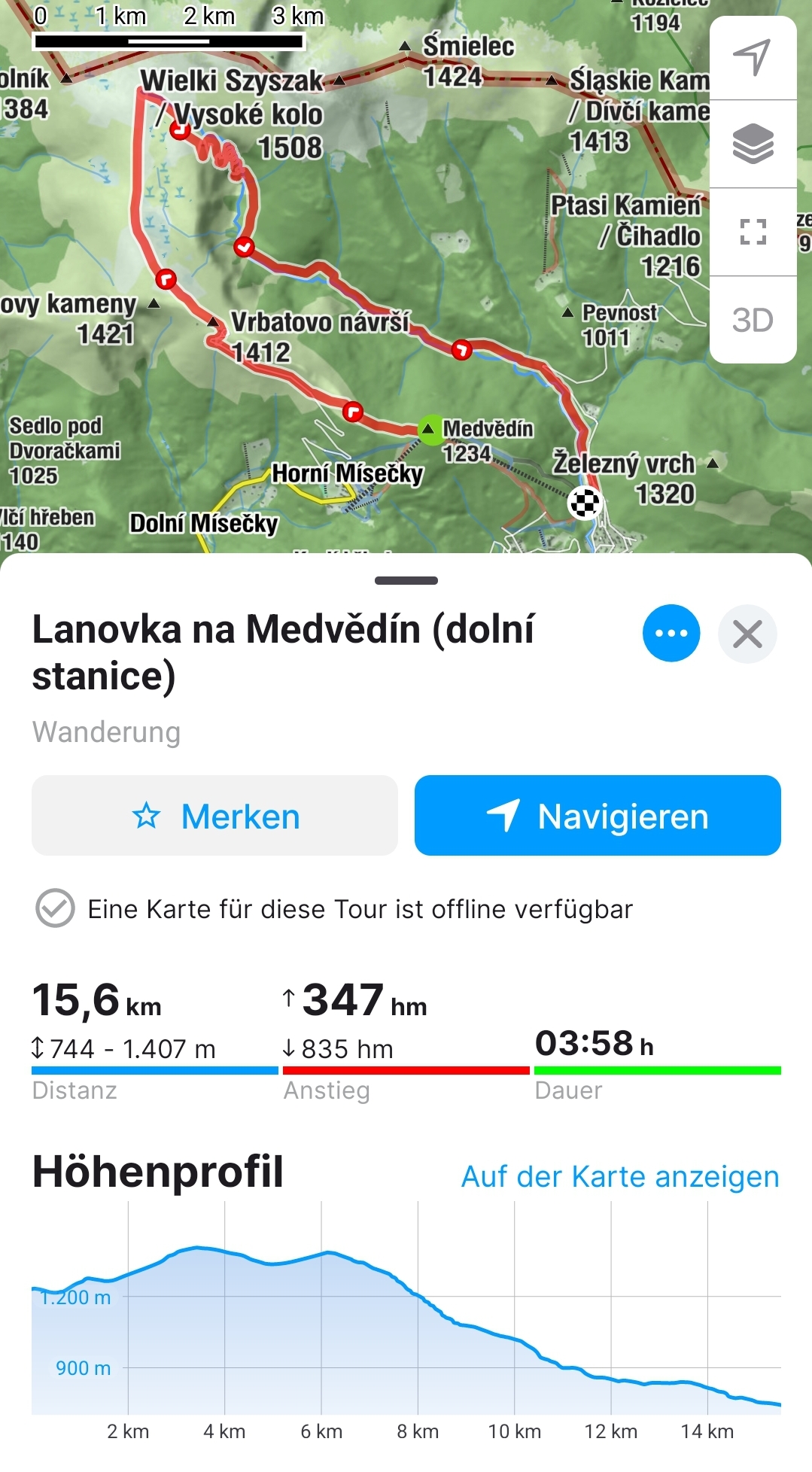Tap 'Auf der Karte anzeigen' link
The image size is (812, 1472).
[x=620, y=1176]
